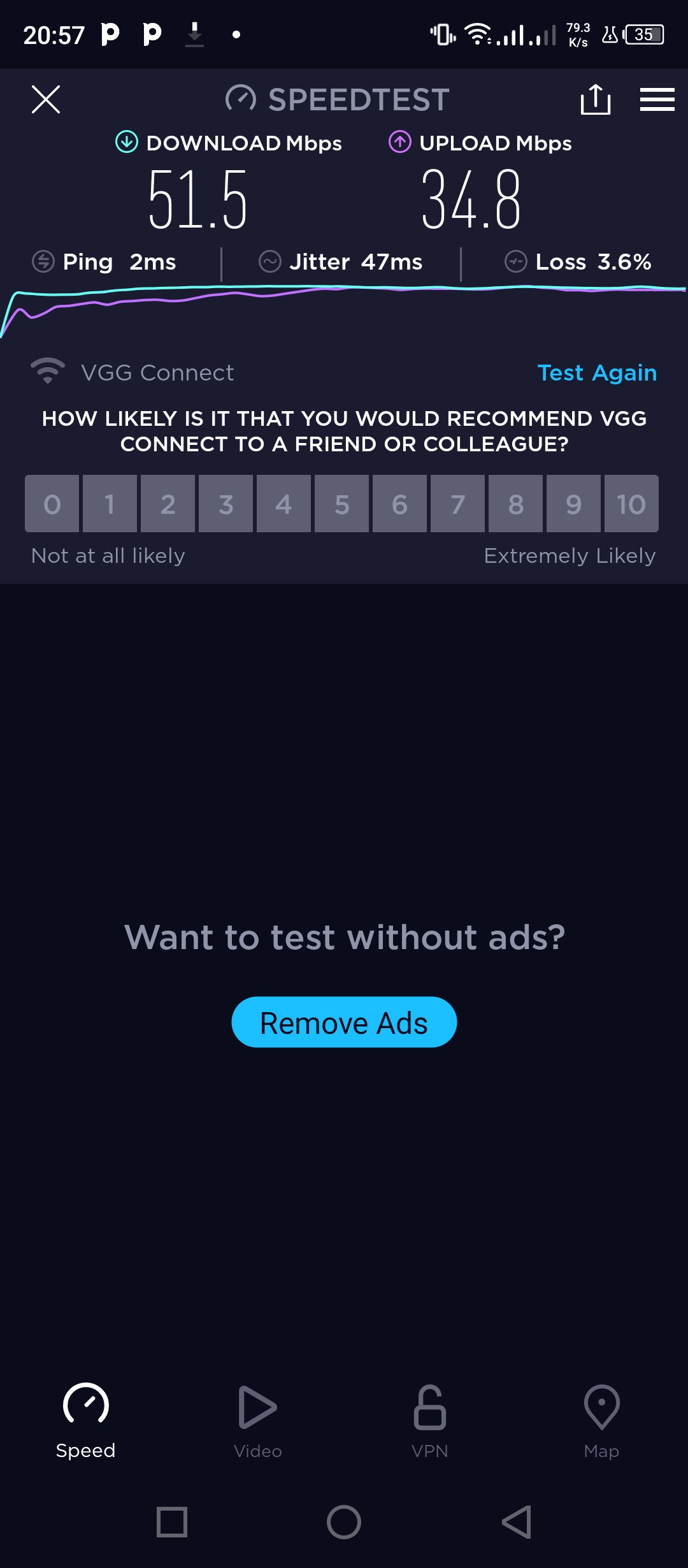Rate VGG Connect 10 Extremely Likely
The height and width of the screenshot is (1568, 688).
pyautogui.click(x=631, y=504)
